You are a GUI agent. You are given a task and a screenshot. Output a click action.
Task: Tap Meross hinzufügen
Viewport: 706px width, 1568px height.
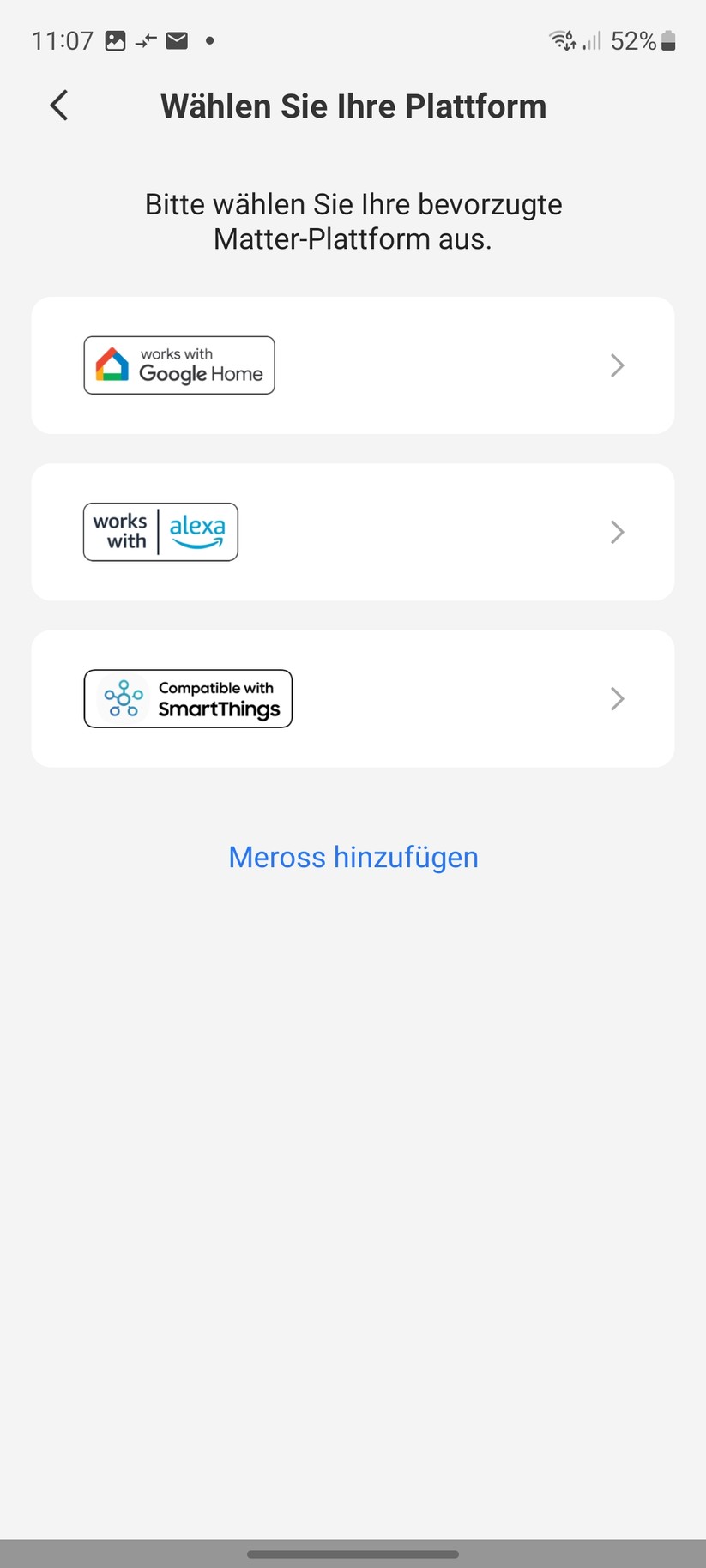point(353,856)
